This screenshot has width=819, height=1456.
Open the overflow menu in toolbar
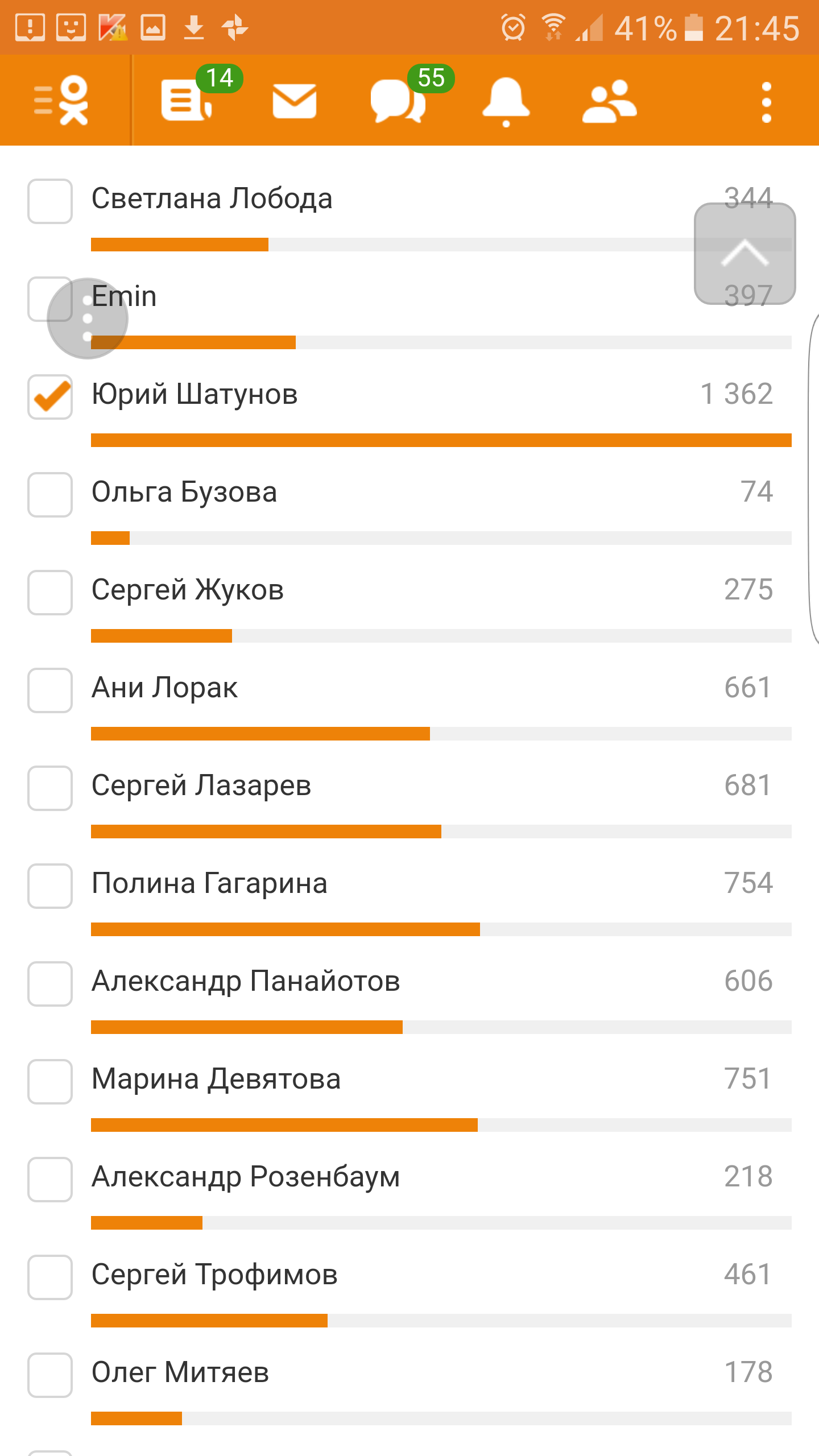click(766, 102)
